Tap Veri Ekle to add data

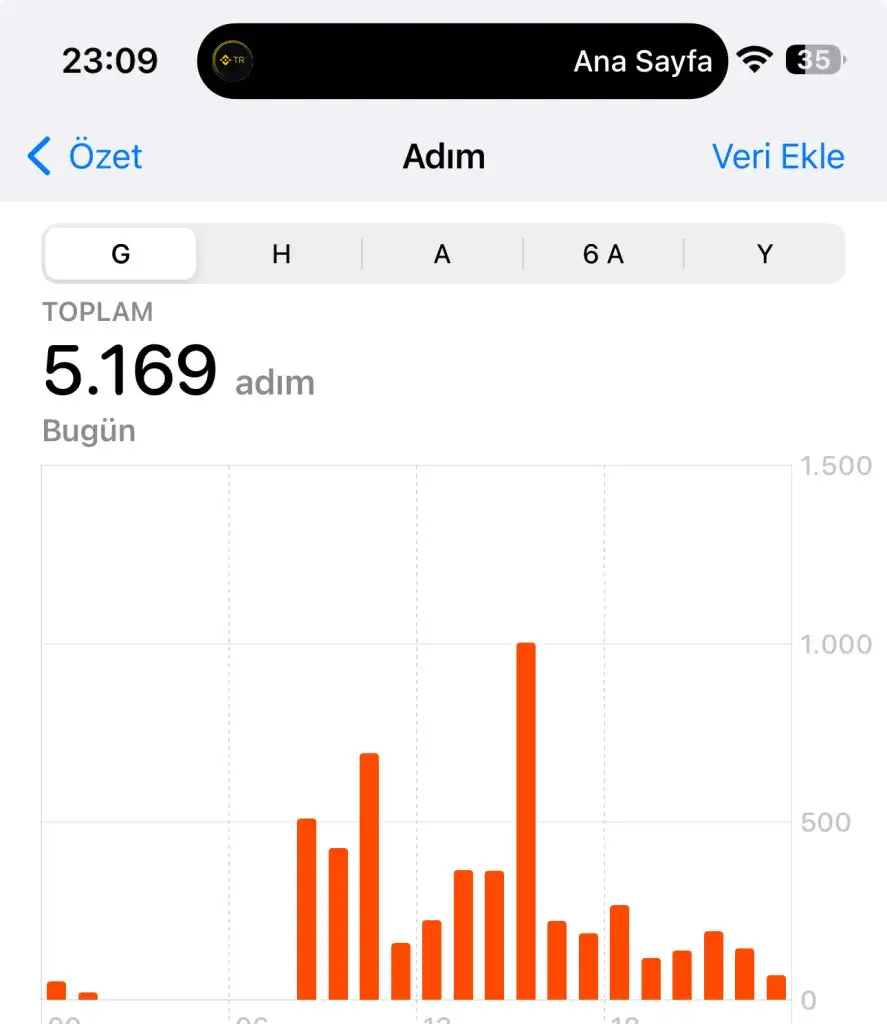(777, 157)
